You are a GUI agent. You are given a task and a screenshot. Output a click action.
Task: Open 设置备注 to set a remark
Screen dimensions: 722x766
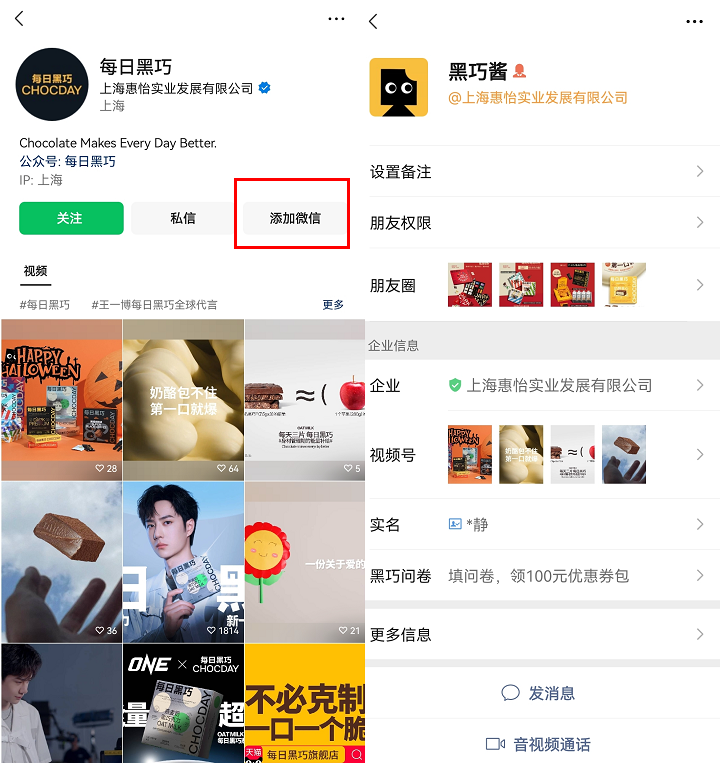(x=540, y=172)
